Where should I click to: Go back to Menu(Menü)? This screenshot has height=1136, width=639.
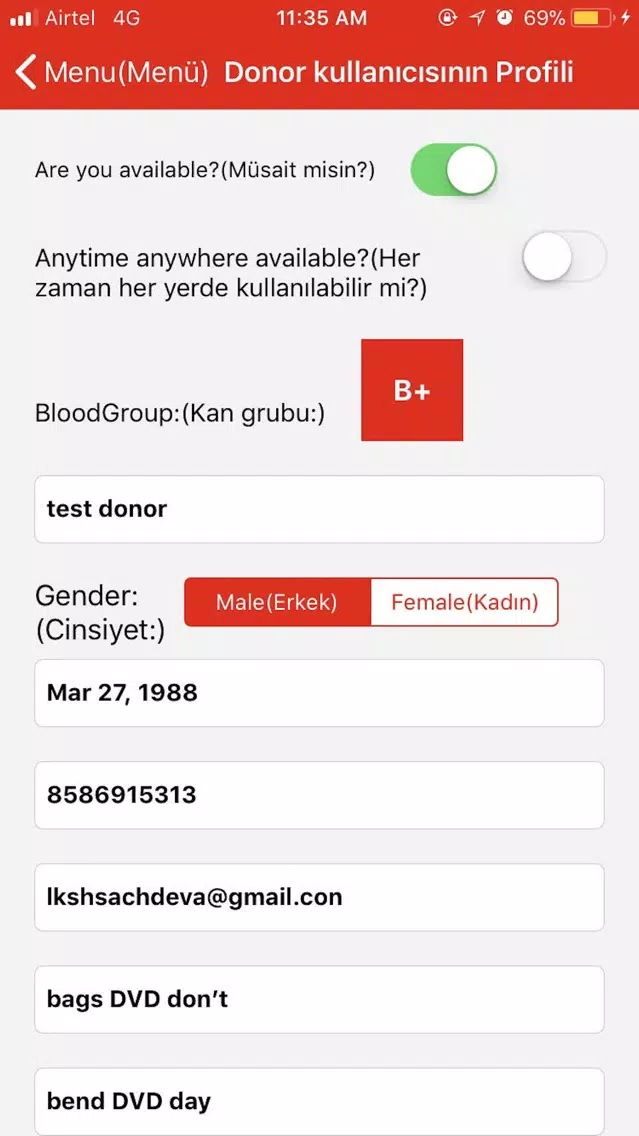[111, 74]
